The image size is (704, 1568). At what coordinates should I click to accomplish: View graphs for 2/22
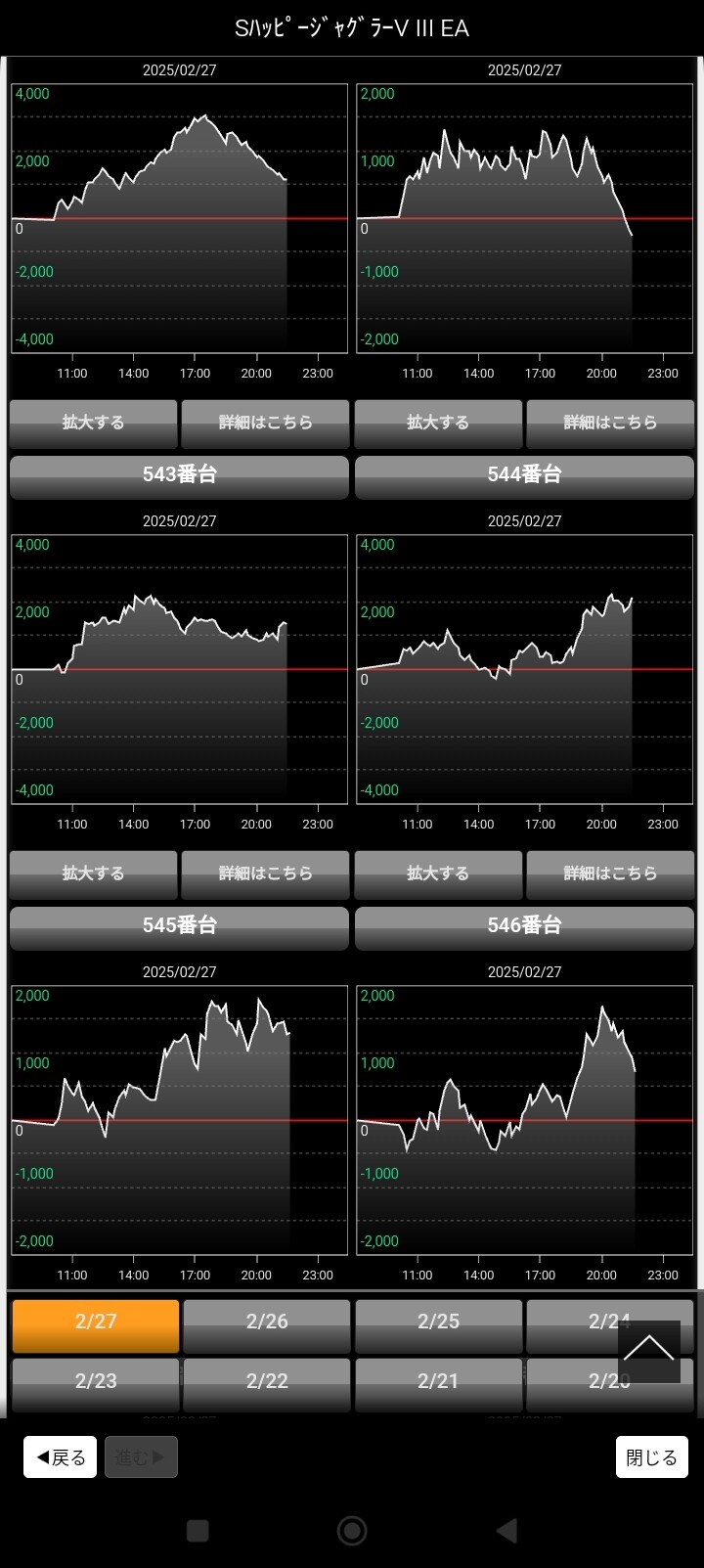click(267, 1381)
